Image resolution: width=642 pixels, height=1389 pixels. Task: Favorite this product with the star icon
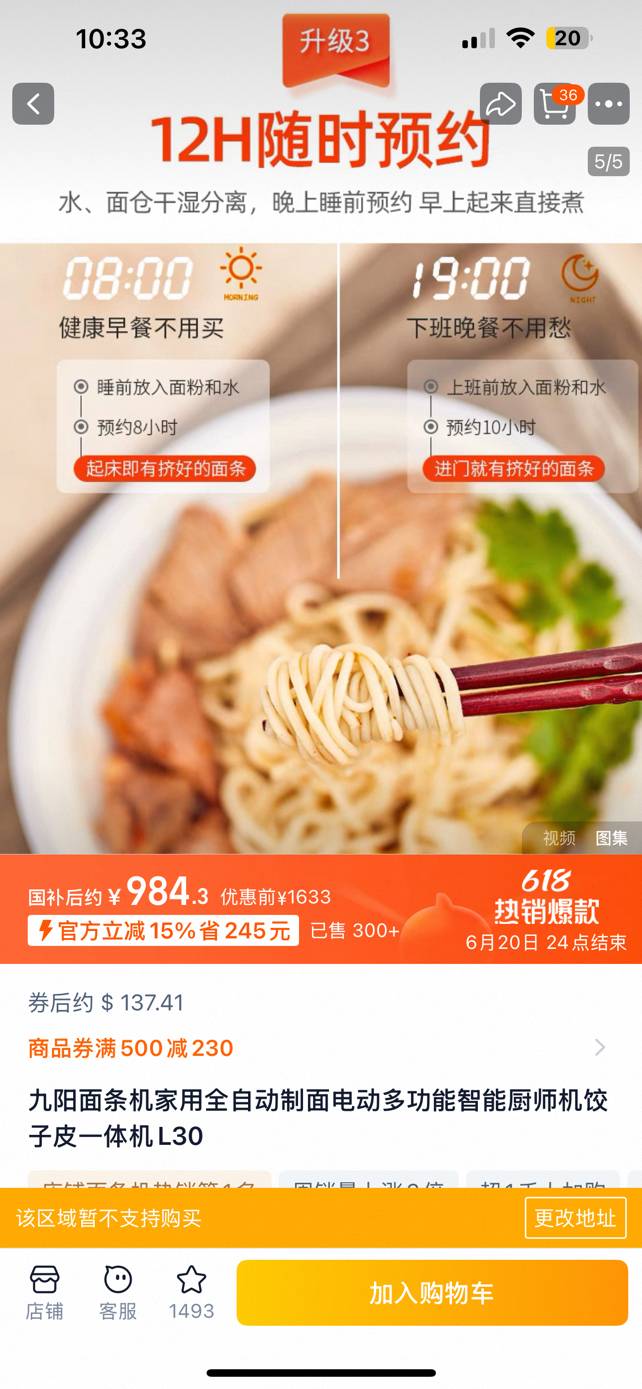[x=191, y=1291]
